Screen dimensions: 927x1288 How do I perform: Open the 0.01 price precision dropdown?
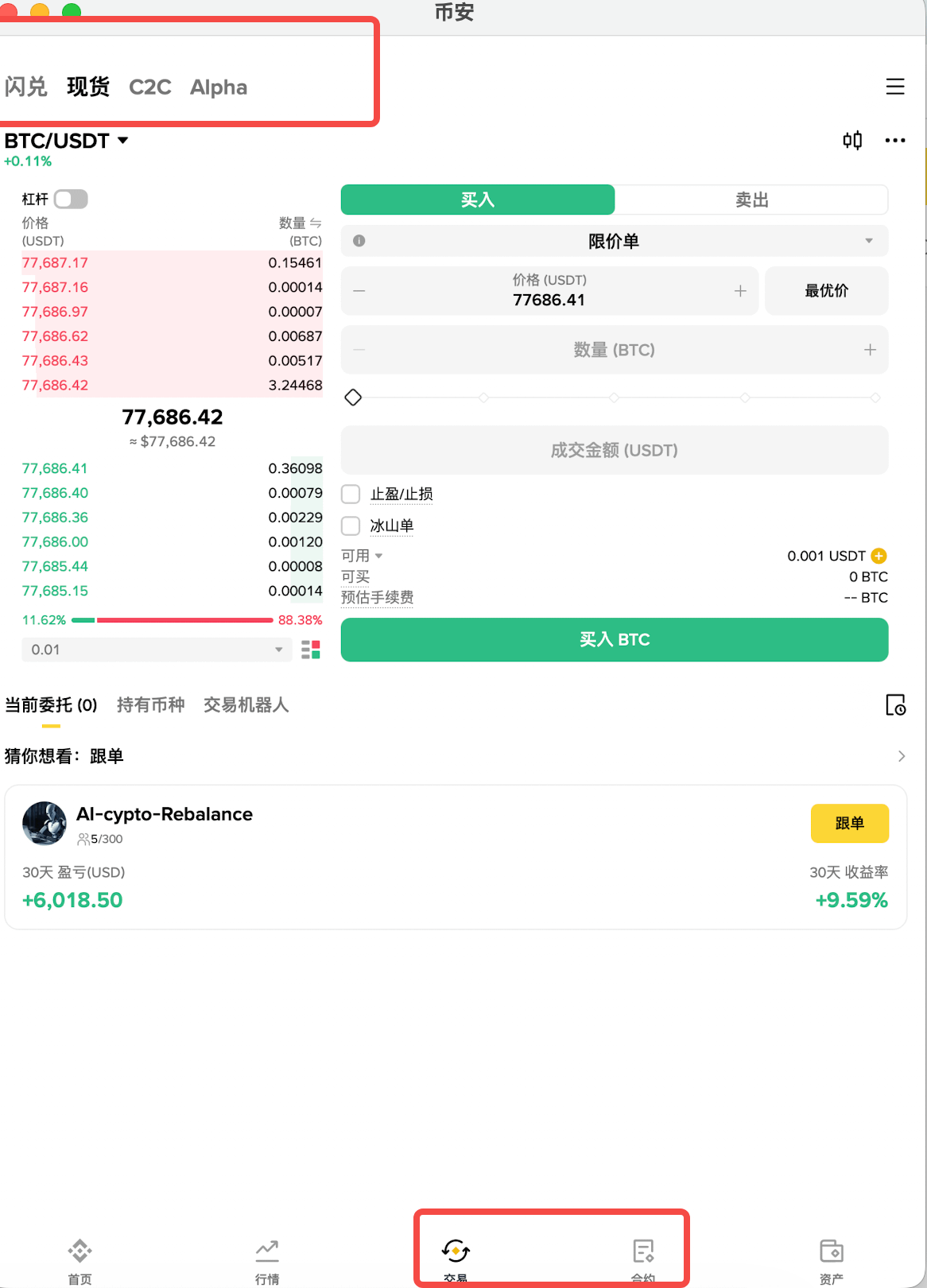coord(157,650)
